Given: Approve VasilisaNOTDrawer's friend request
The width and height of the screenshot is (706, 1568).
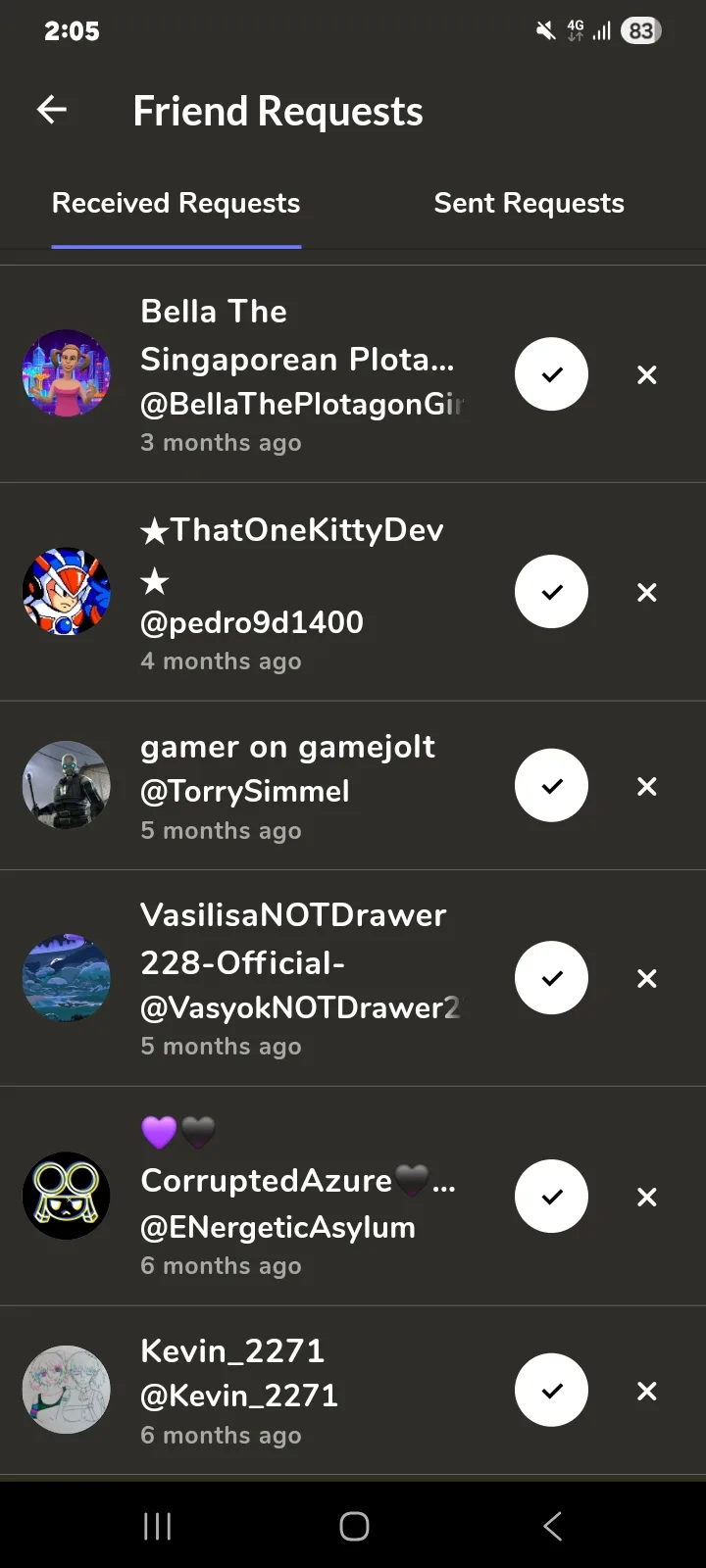Looking at the screenshot, I should (552, 978).
